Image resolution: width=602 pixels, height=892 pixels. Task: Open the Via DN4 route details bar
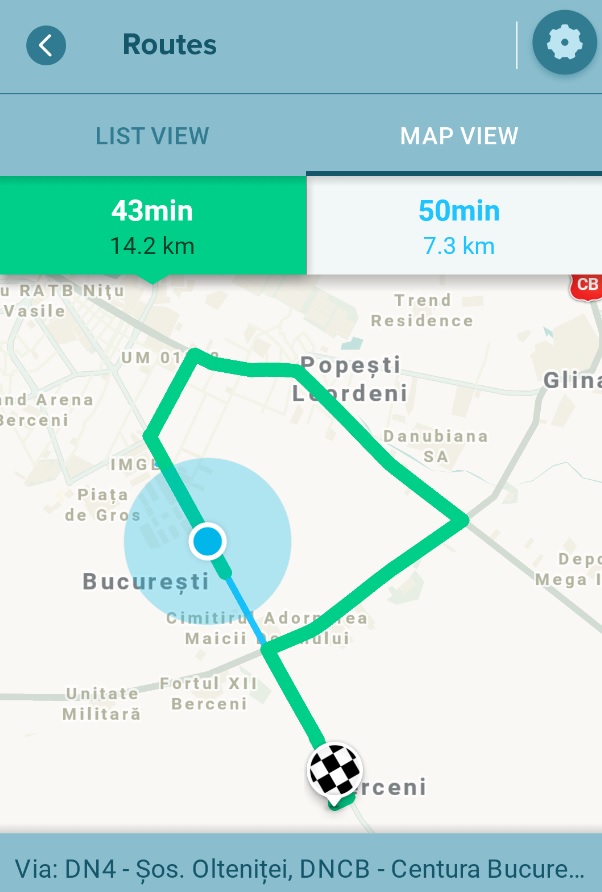[x=300, y=865]
